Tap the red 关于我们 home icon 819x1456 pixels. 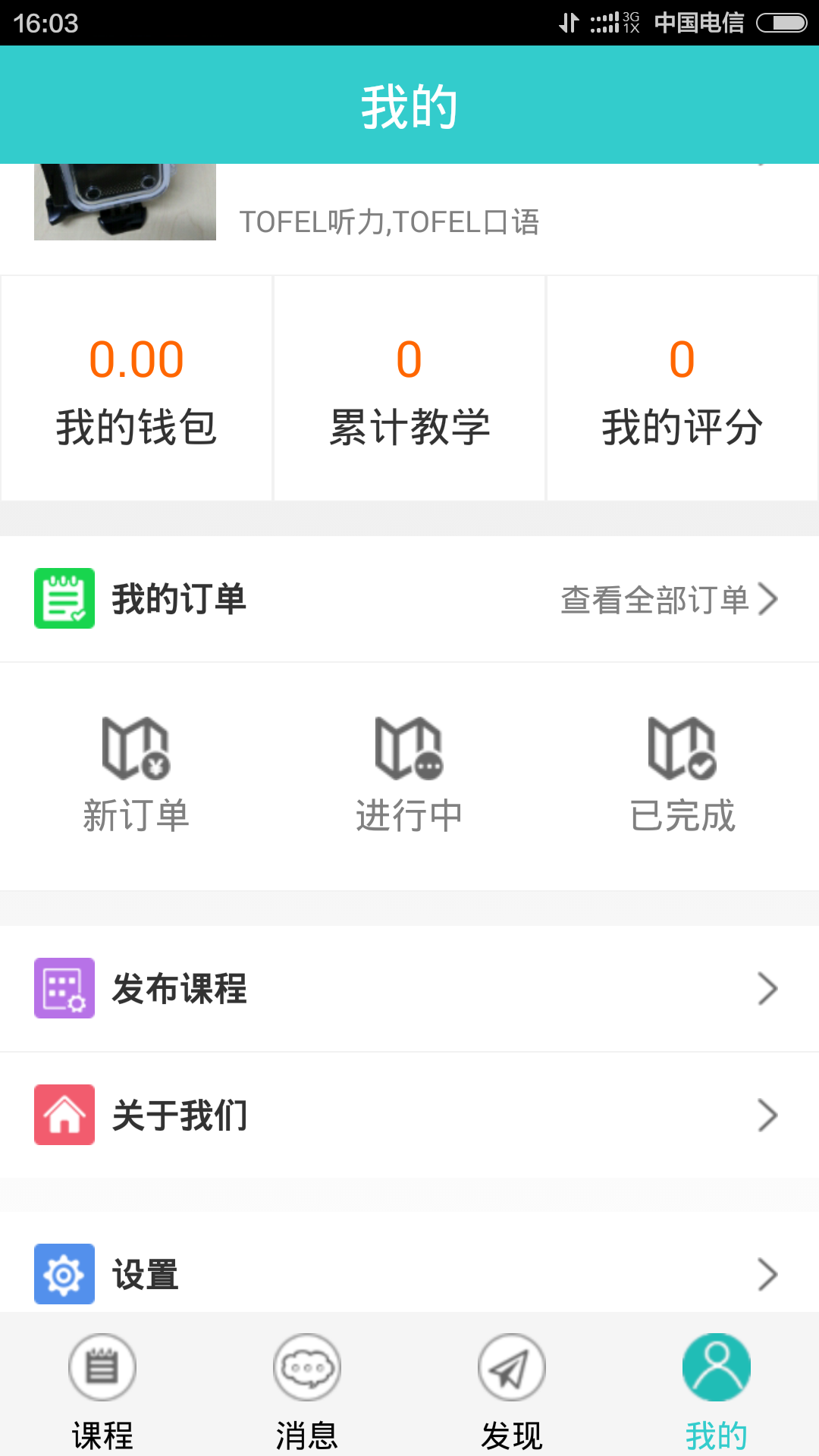coord(64,1115)
